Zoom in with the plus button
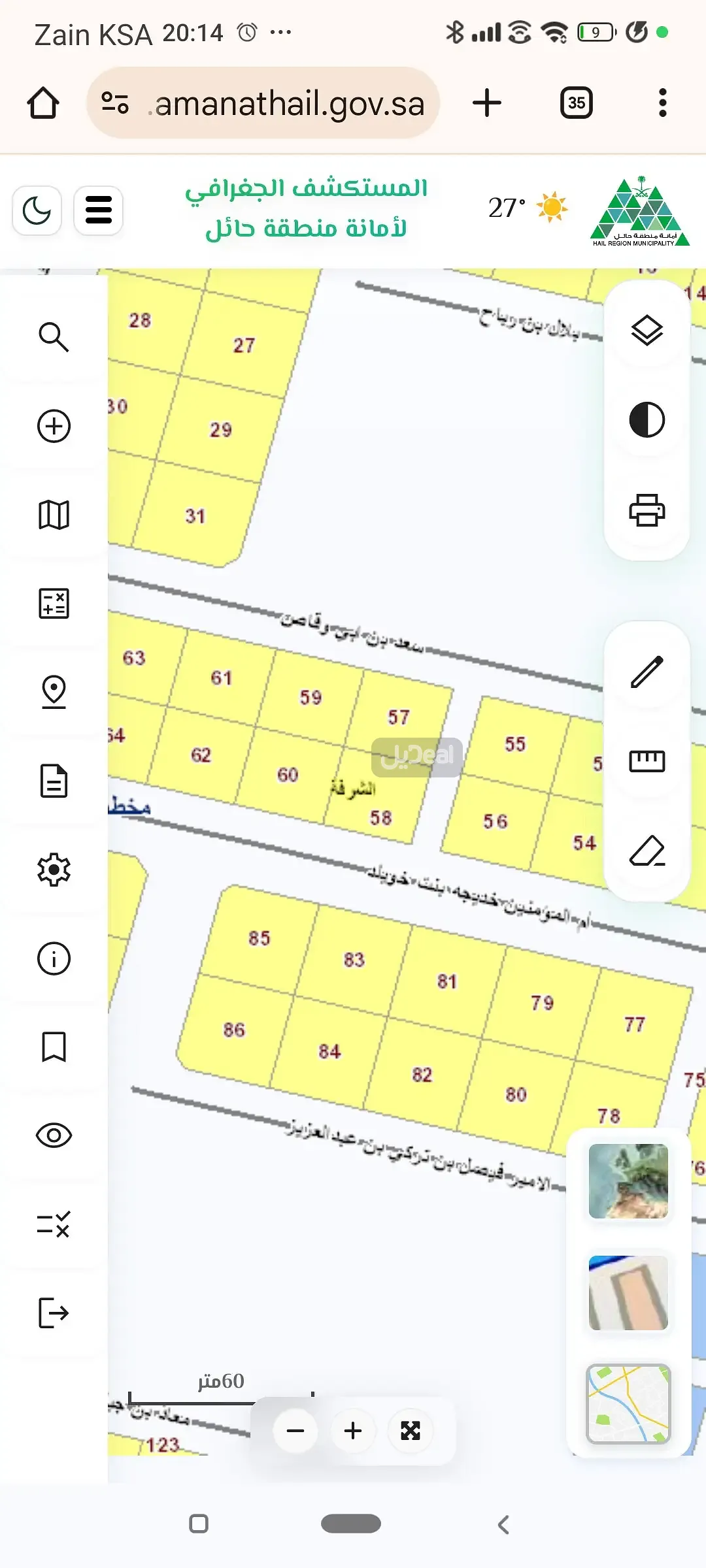The height and width of the screenshot is (1568, 706). pyautogui.click(x=353, y=1431)
